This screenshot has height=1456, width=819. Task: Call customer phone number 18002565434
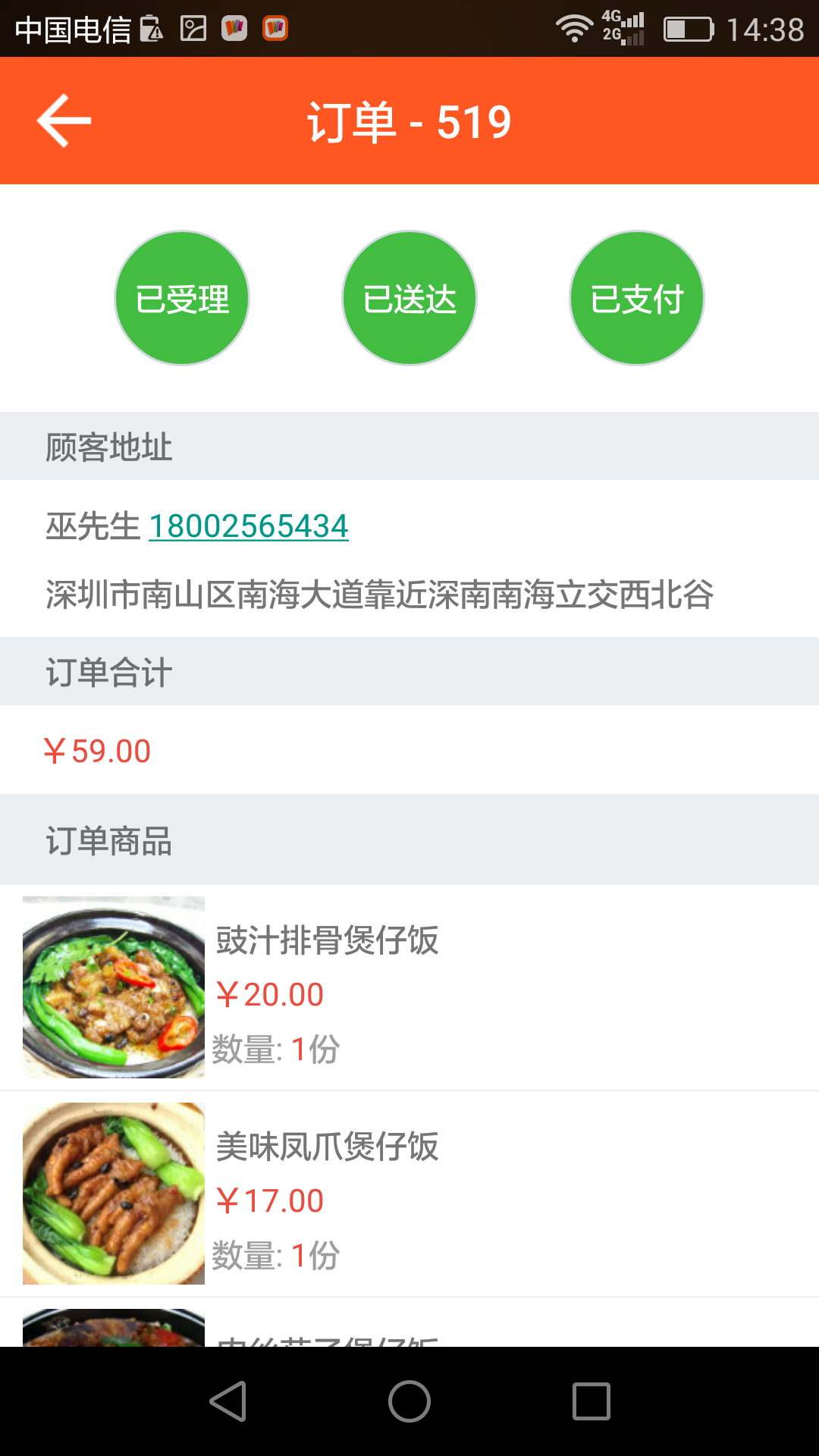coord(249,526)
